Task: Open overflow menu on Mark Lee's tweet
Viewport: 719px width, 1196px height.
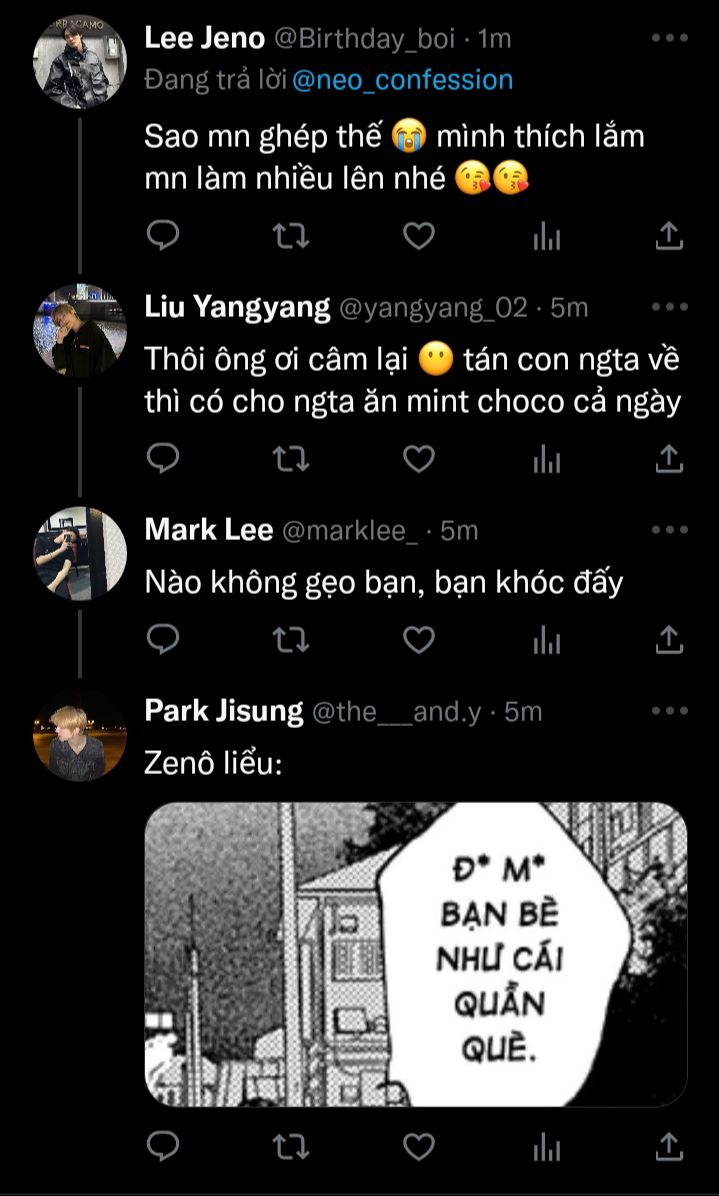Action: coord(669,530)
